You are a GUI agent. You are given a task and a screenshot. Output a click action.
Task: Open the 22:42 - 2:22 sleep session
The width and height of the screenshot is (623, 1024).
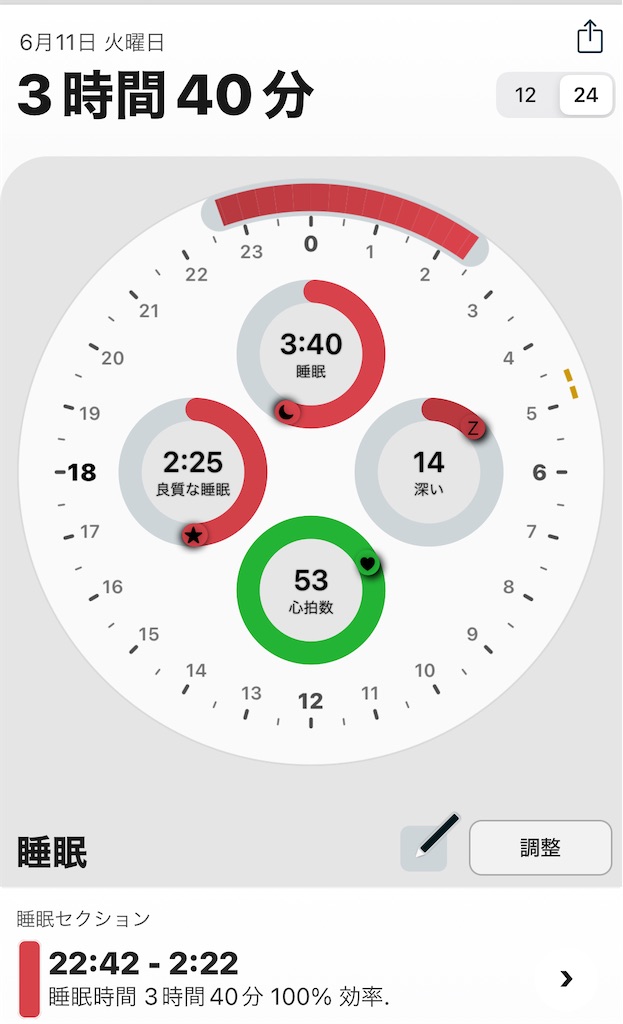312,978
